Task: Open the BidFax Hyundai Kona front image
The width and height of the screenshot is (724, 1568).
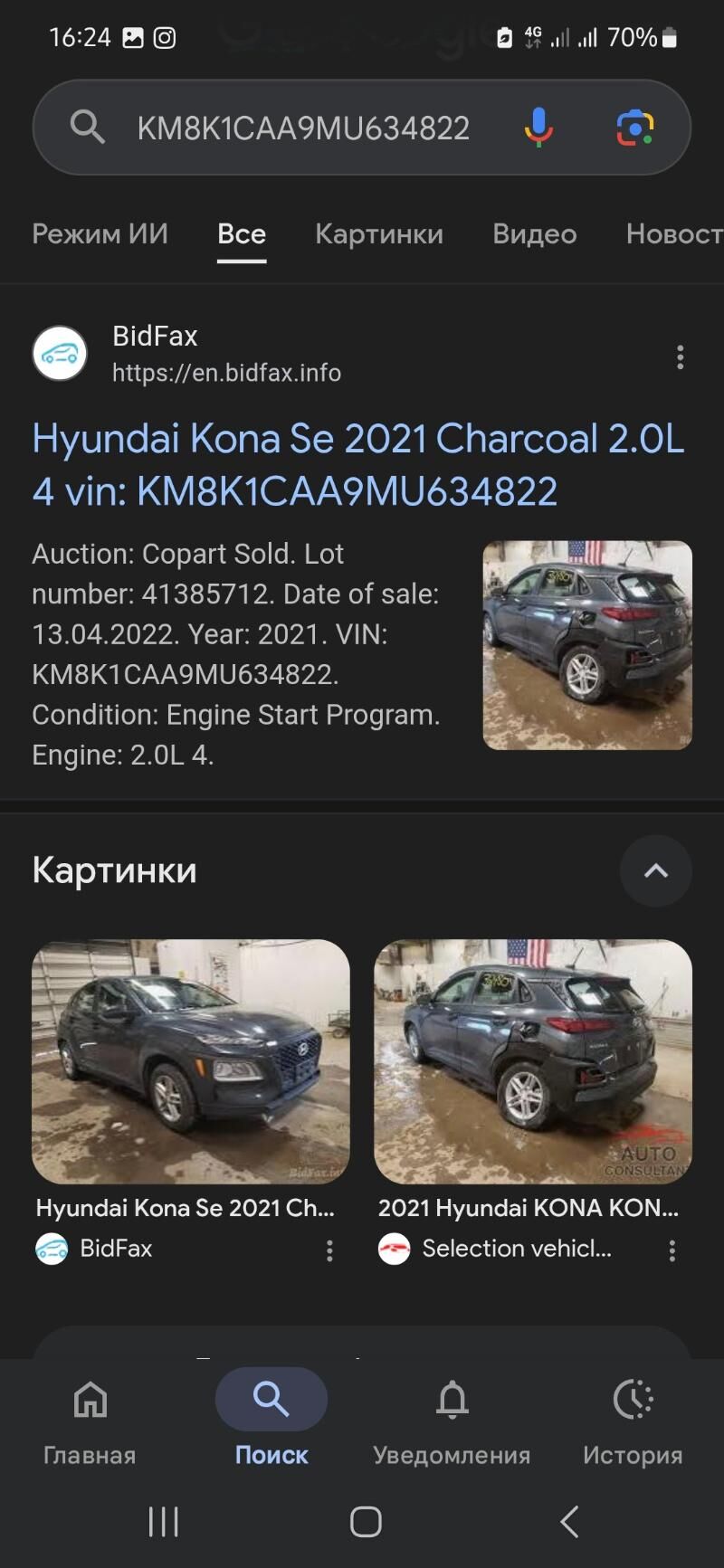Action: click(191, 1061)
